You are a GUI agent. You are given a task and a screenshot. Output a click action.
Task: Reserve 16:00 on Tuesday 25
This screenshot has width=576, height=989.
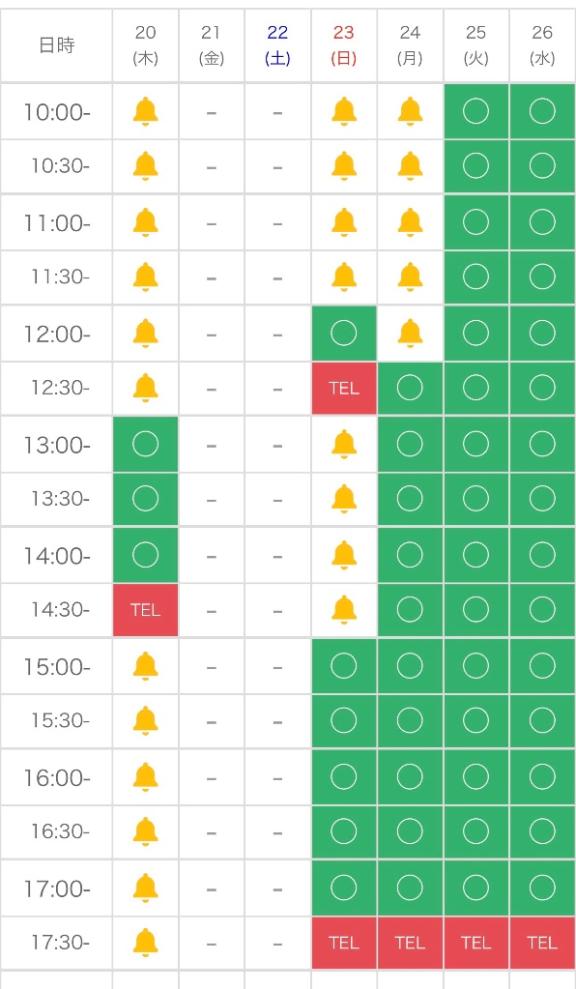tap(476, 777)
